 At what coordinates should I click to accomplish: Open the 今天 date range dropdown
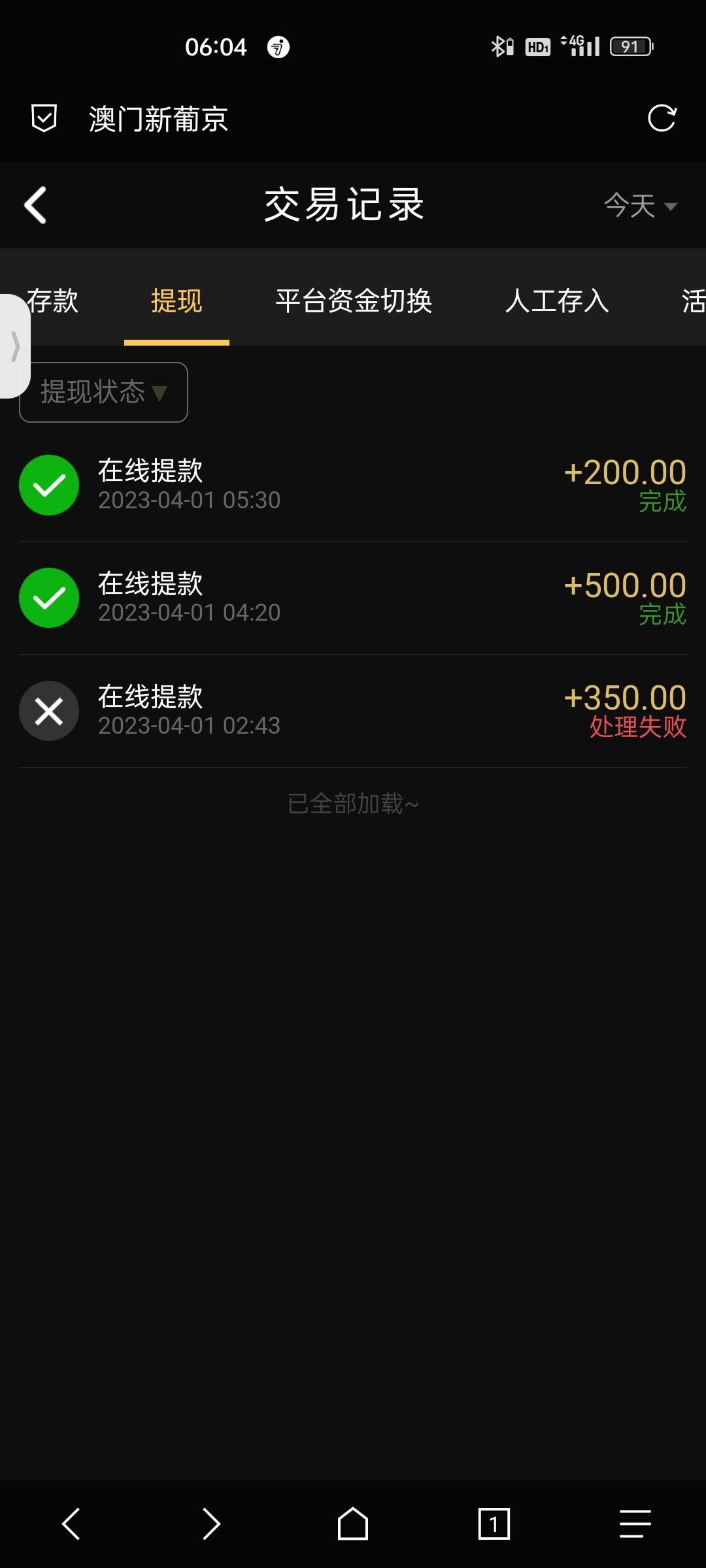(x=639, y=206)
